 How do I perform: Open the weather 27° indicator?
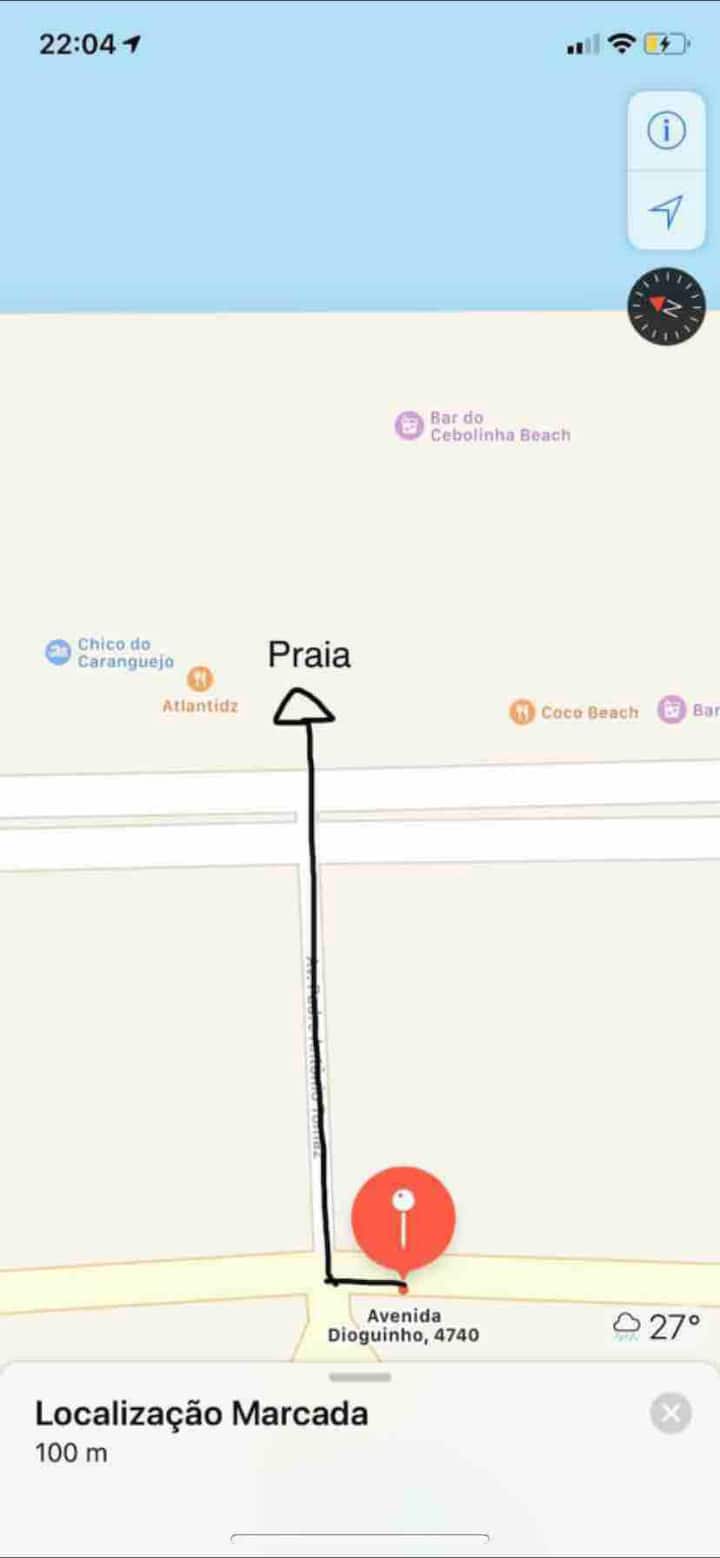point(657,1327)
